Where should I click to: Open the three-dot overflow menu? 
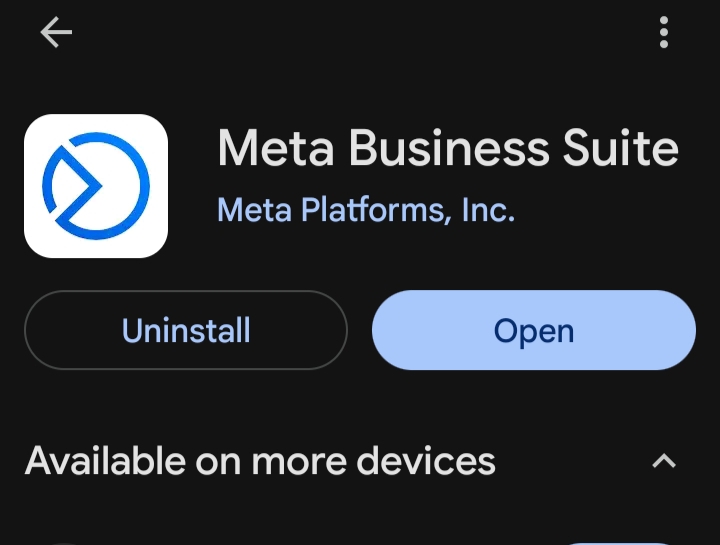coord(664,33)
